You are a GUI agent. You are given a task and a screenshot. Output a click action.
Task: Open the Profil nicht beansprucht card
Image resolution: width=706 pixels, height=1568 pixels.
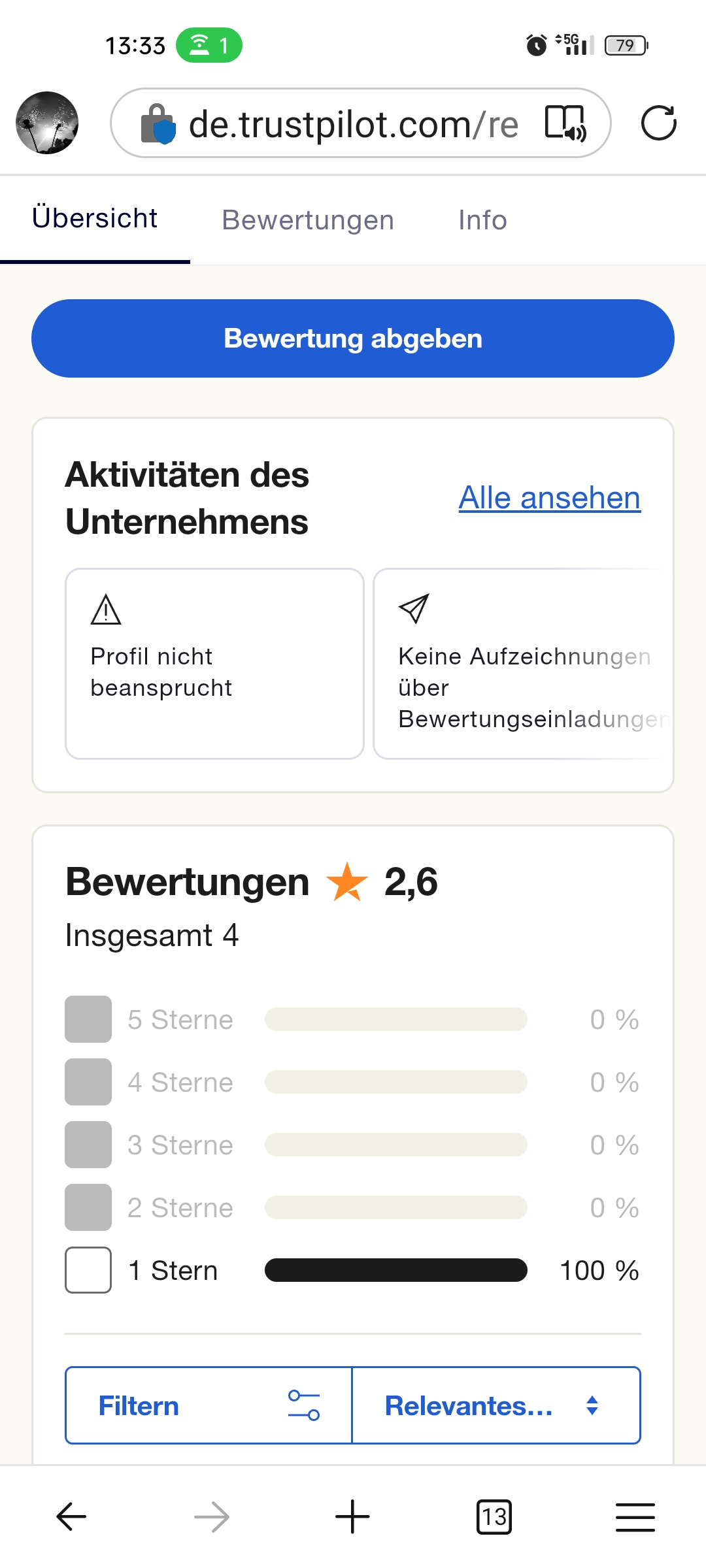point(214,663)
